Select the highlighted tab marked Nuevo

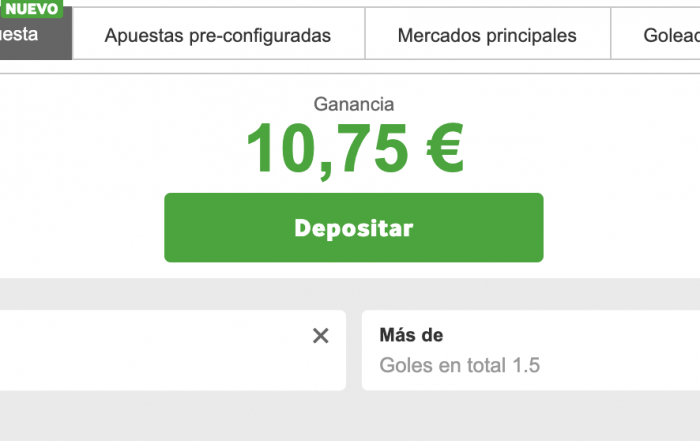coord(30,34)
